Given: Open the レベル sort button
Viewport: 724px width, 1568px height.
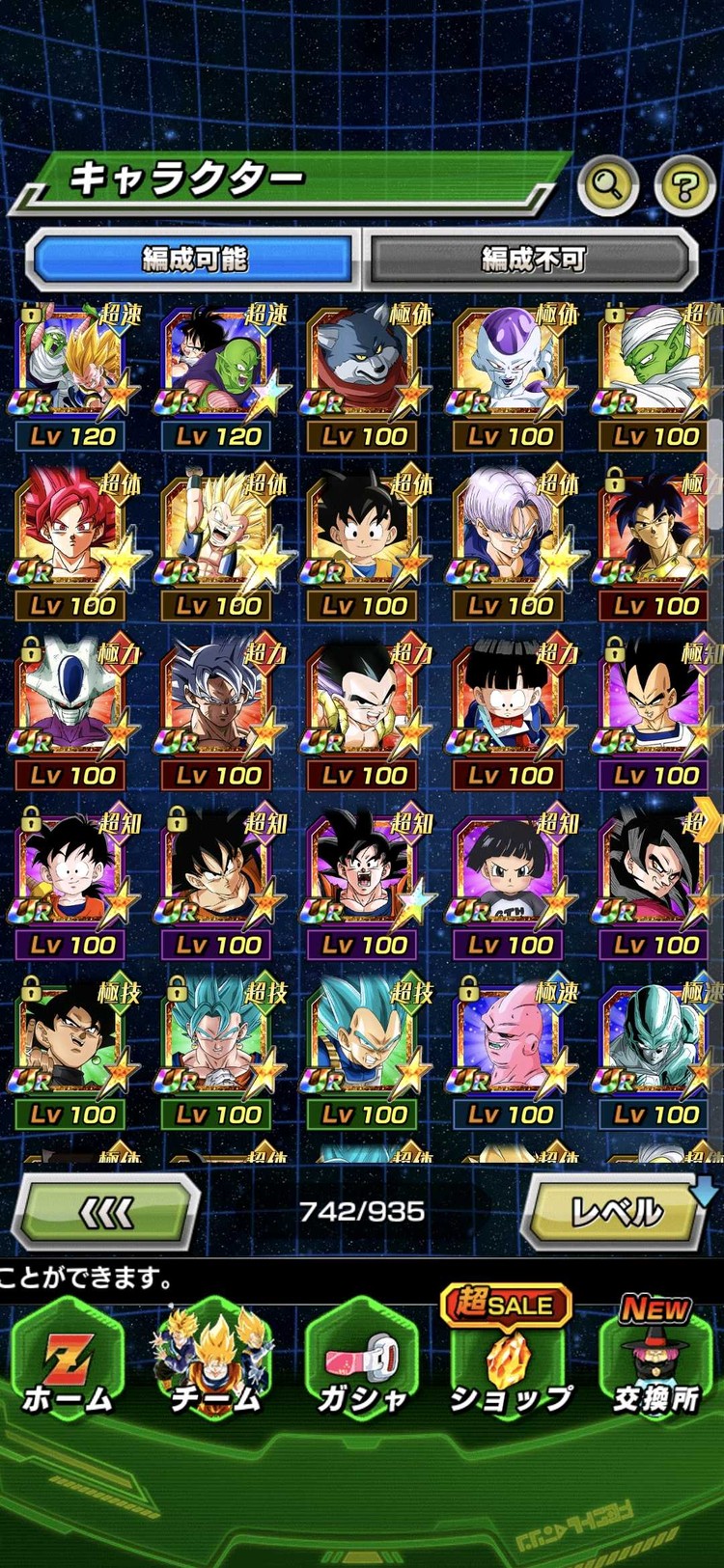Looking at the screenshot, I should pyautogui.click(x=616, y=1211).
